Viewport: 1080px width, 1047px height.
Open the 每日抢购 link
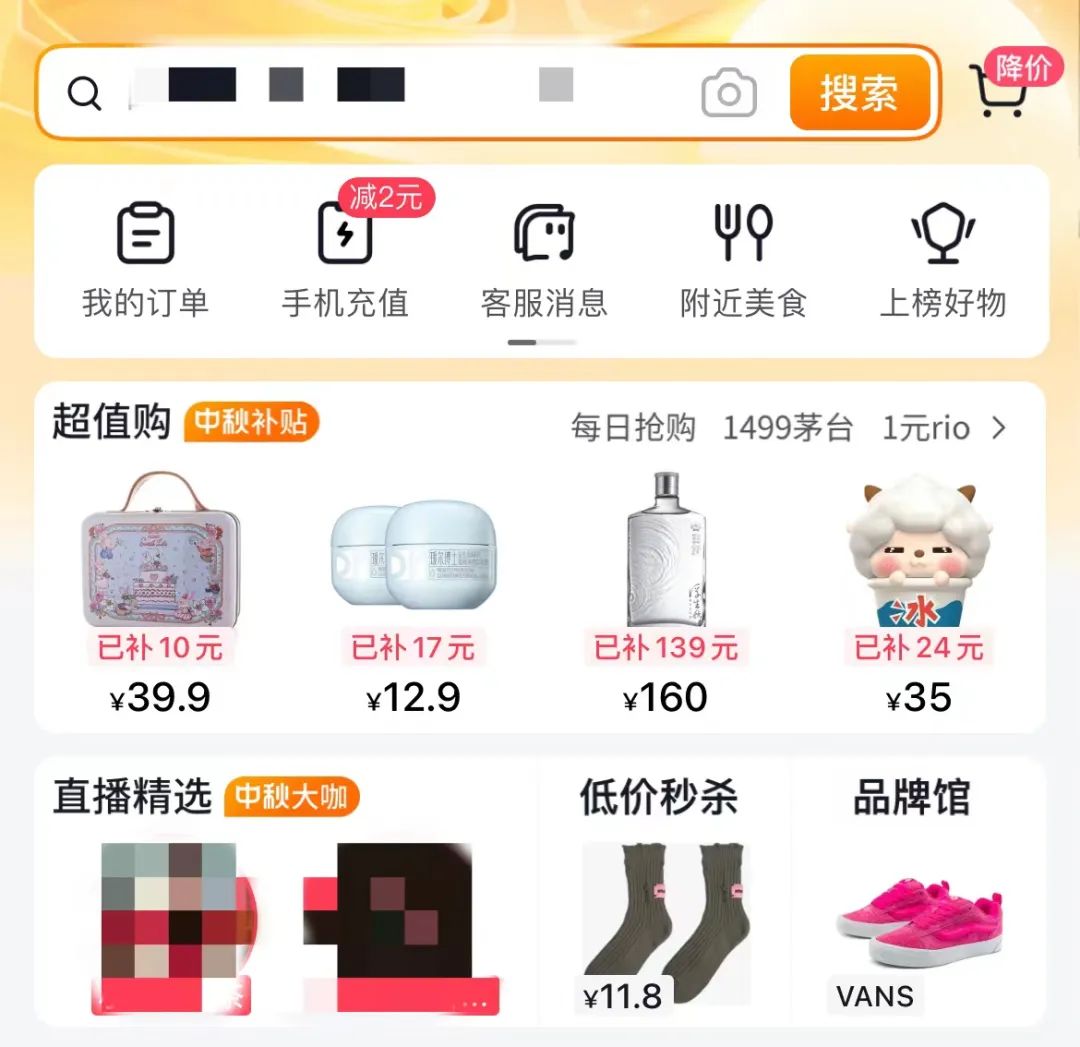point(633,429)
